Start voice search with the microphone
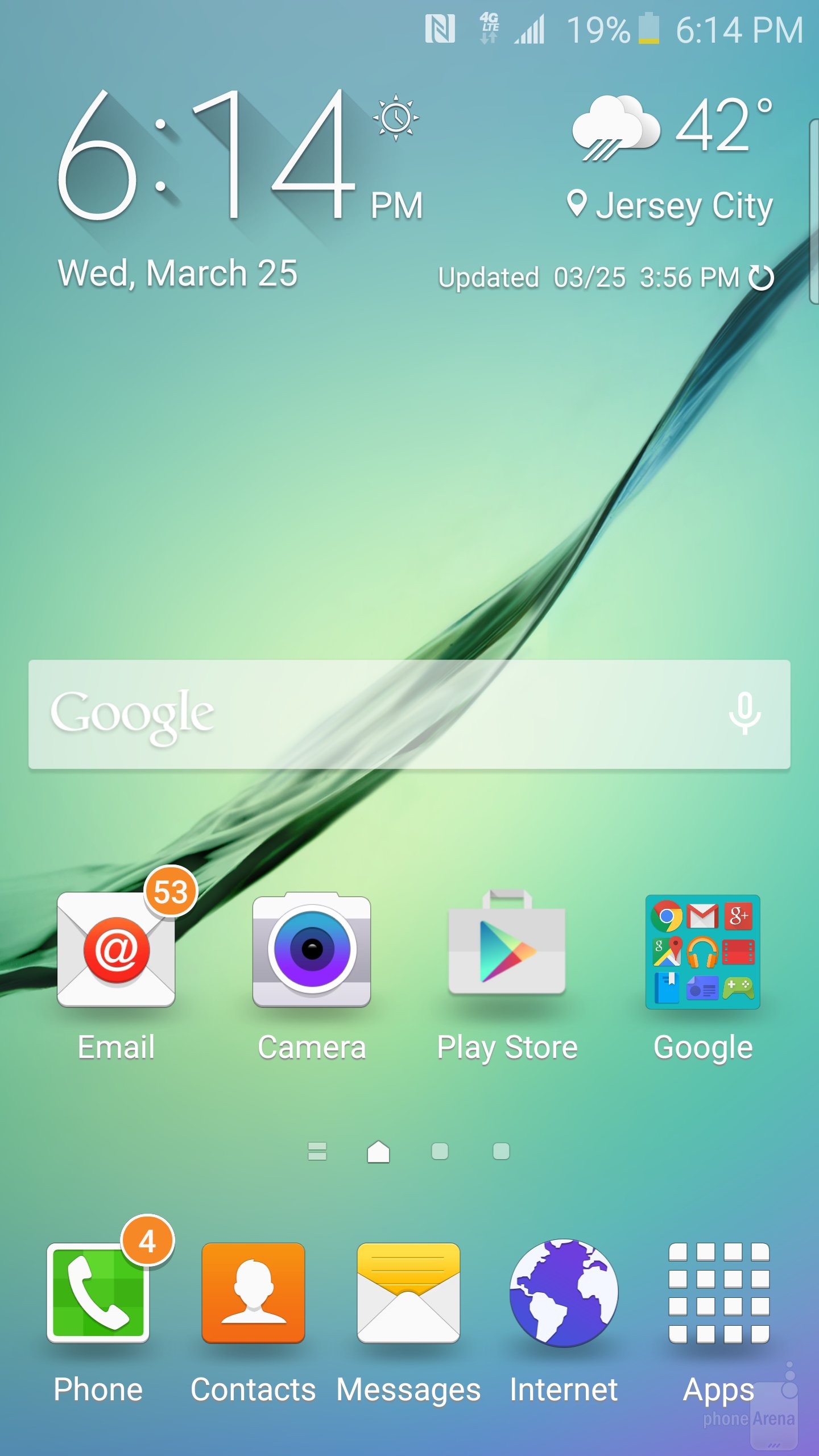Screen dimensions: 819x1456 (x=744, y=714)
